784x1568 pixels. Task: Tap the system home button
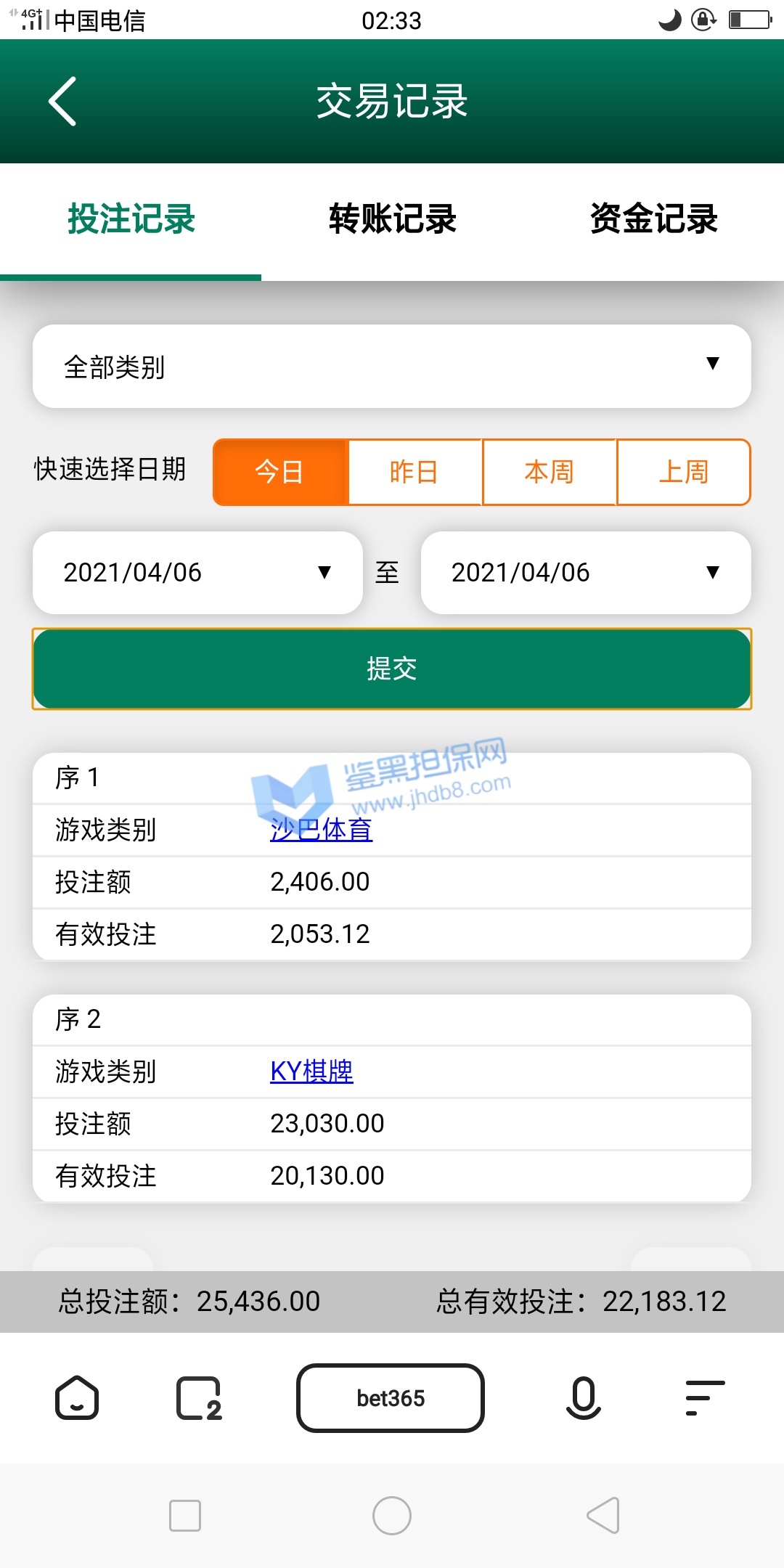[392, 1516]
